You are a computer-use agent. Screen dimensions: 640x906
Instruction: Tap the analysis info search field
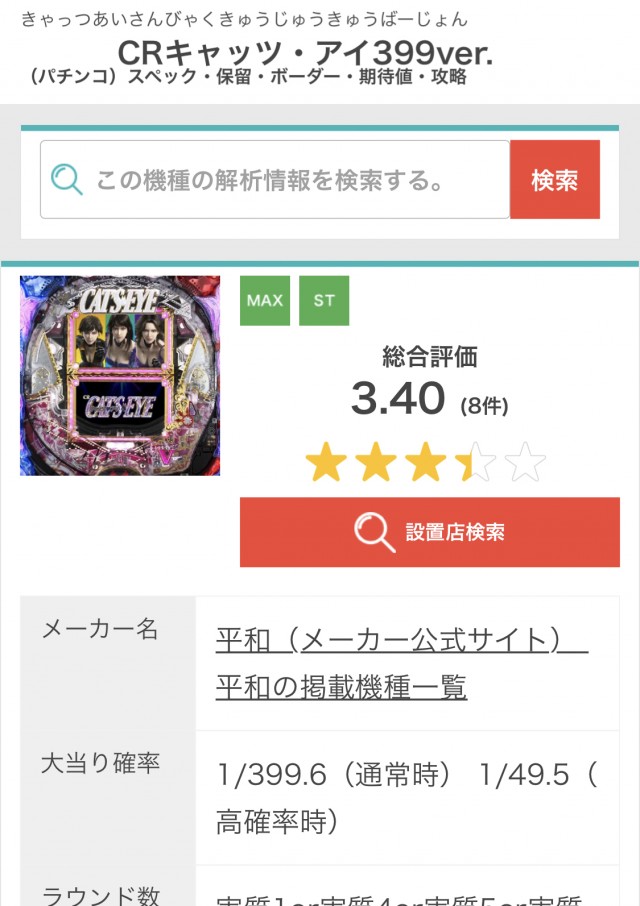pos(275,180)
